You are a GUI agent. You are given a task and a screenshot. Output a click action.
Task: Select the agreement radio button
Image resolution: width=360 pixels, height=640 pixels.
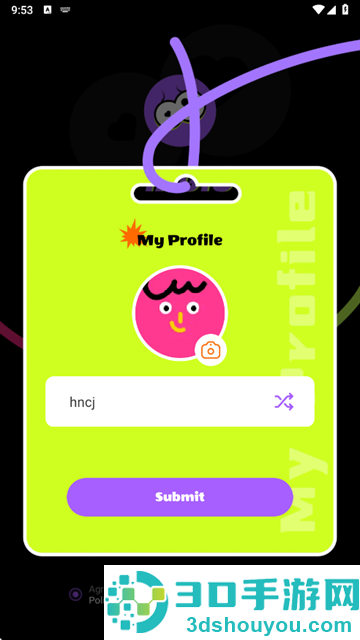(76, 594)
